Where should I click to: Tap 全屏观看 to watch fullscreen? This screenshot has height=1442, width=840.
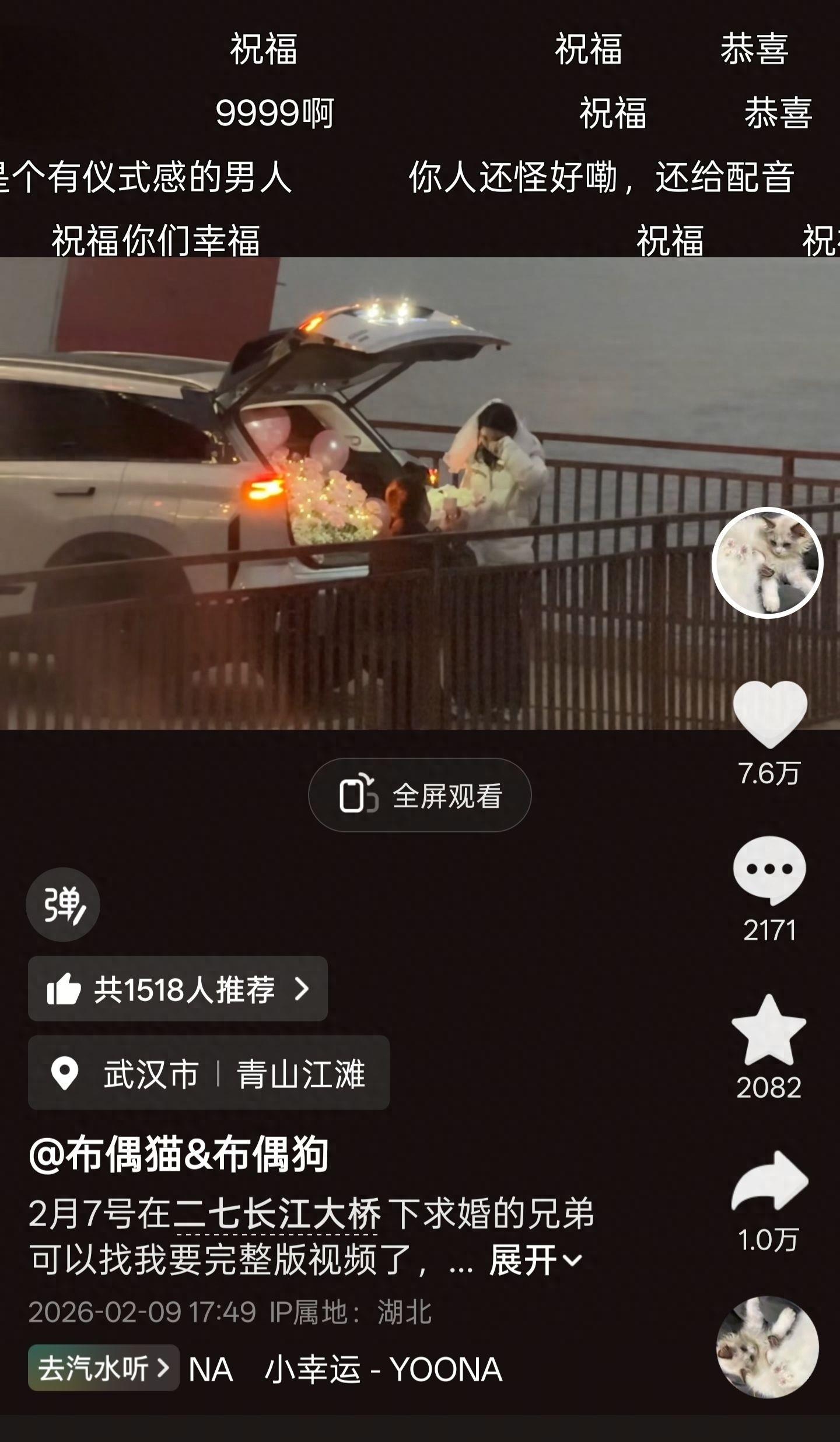tap(419, 795)
